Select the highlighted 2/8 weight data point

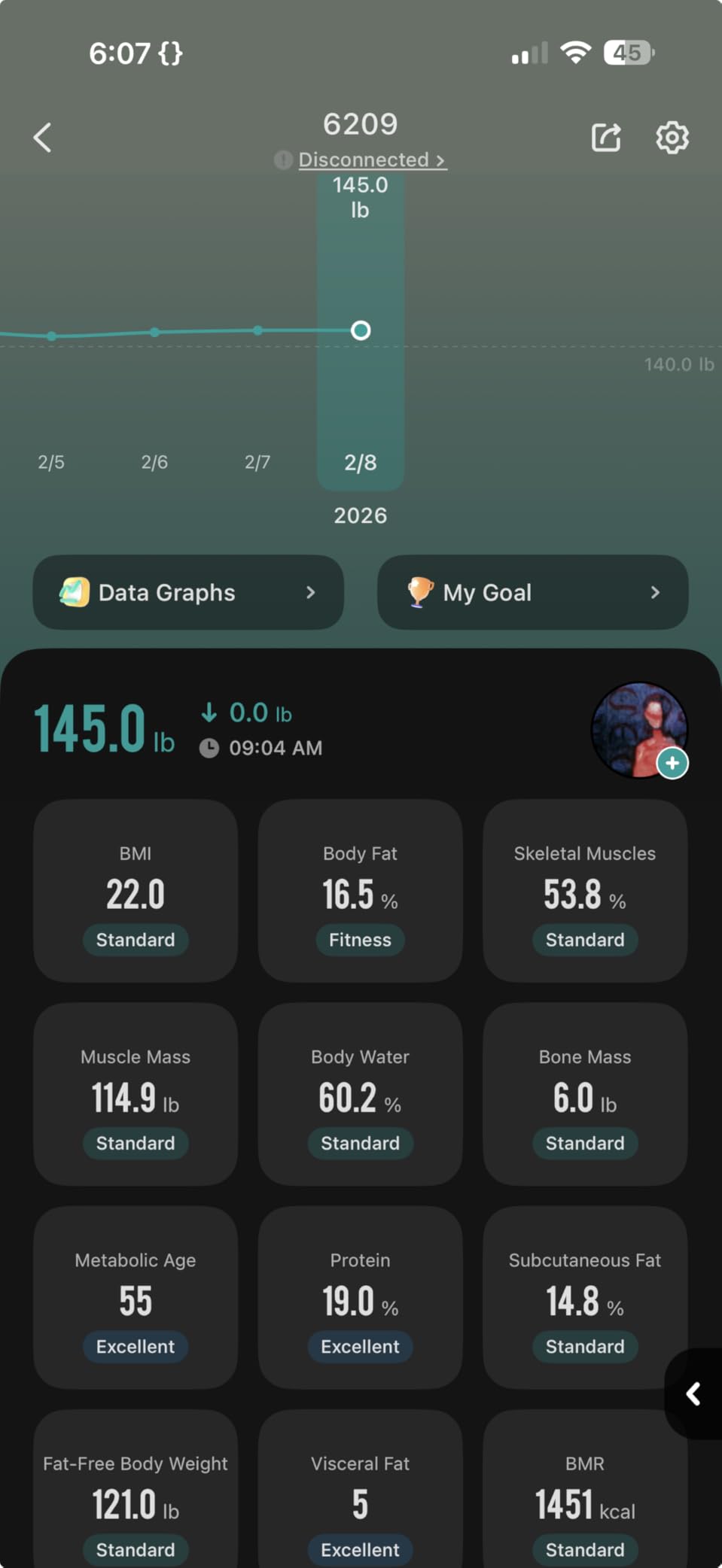pos(360,330)
